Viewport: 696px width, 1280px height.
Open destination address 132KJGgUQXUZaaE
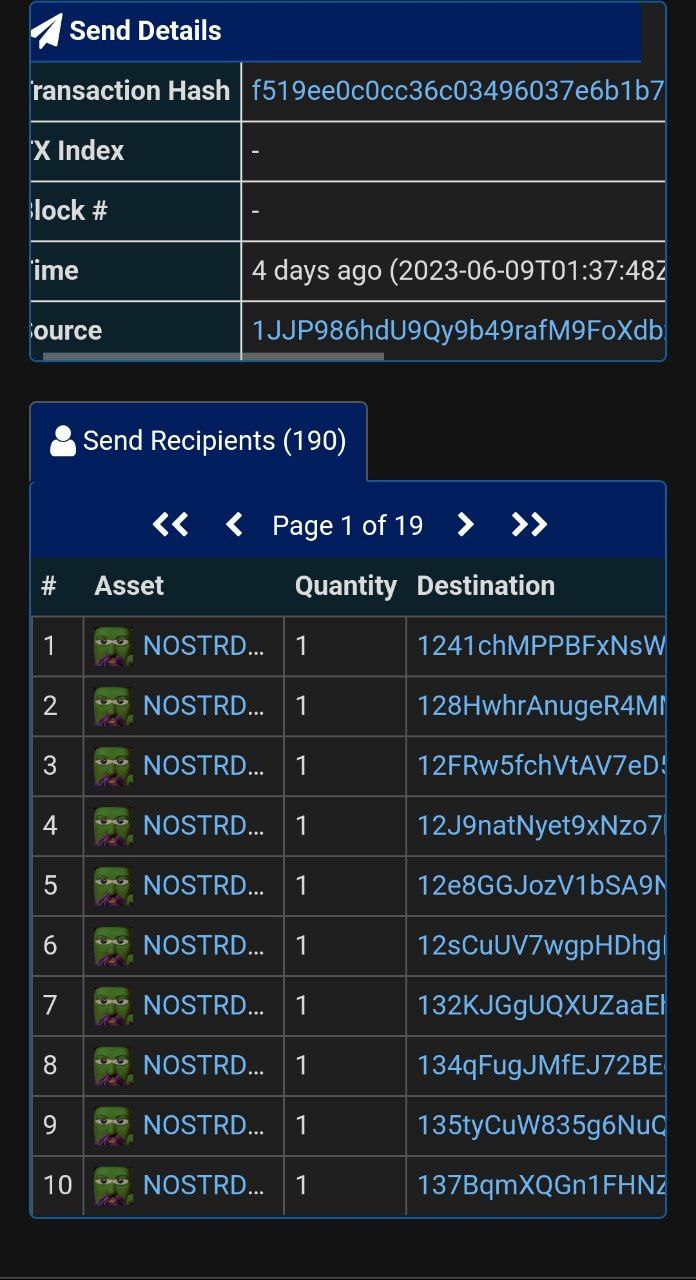click(541, 1006)
